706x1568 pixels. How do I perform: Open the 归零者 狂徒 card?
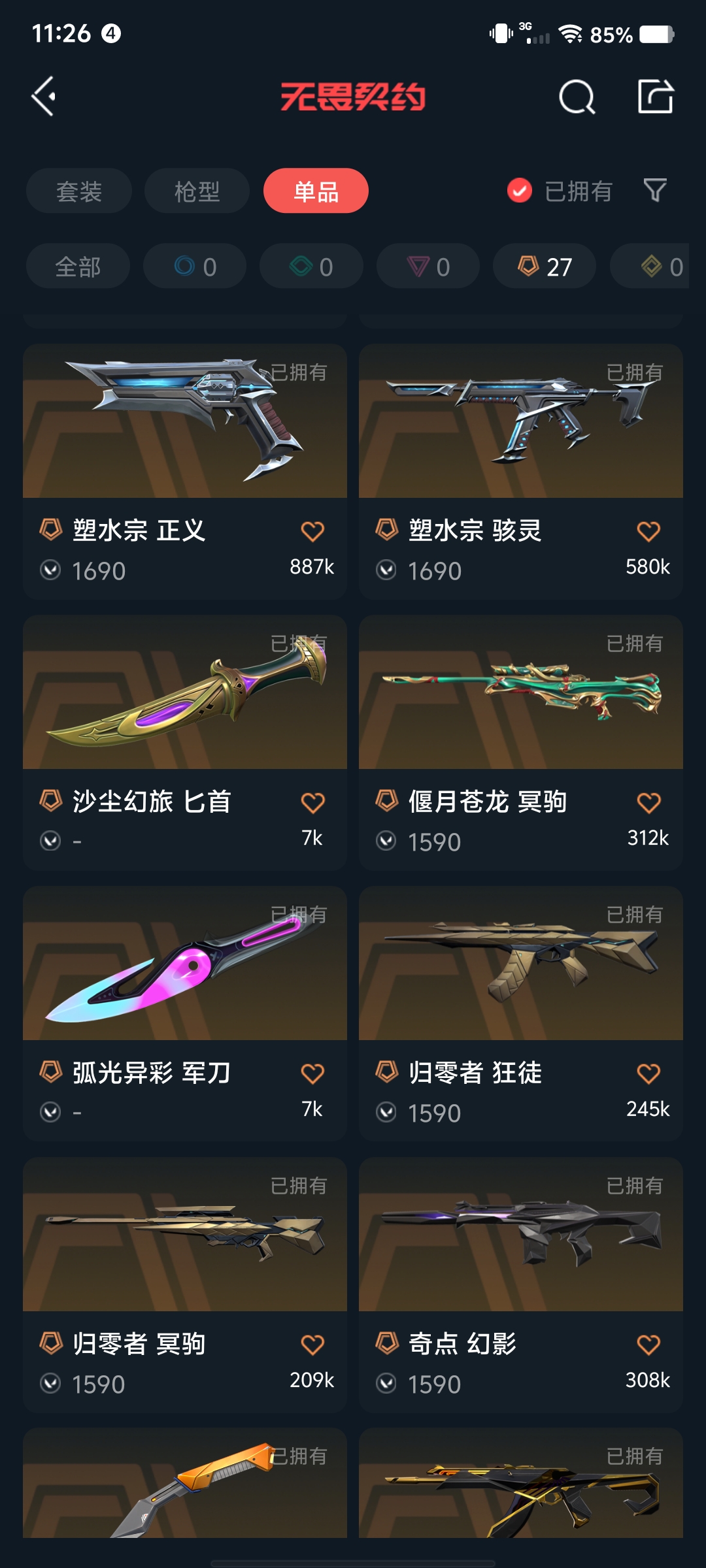click(521, 1014)
